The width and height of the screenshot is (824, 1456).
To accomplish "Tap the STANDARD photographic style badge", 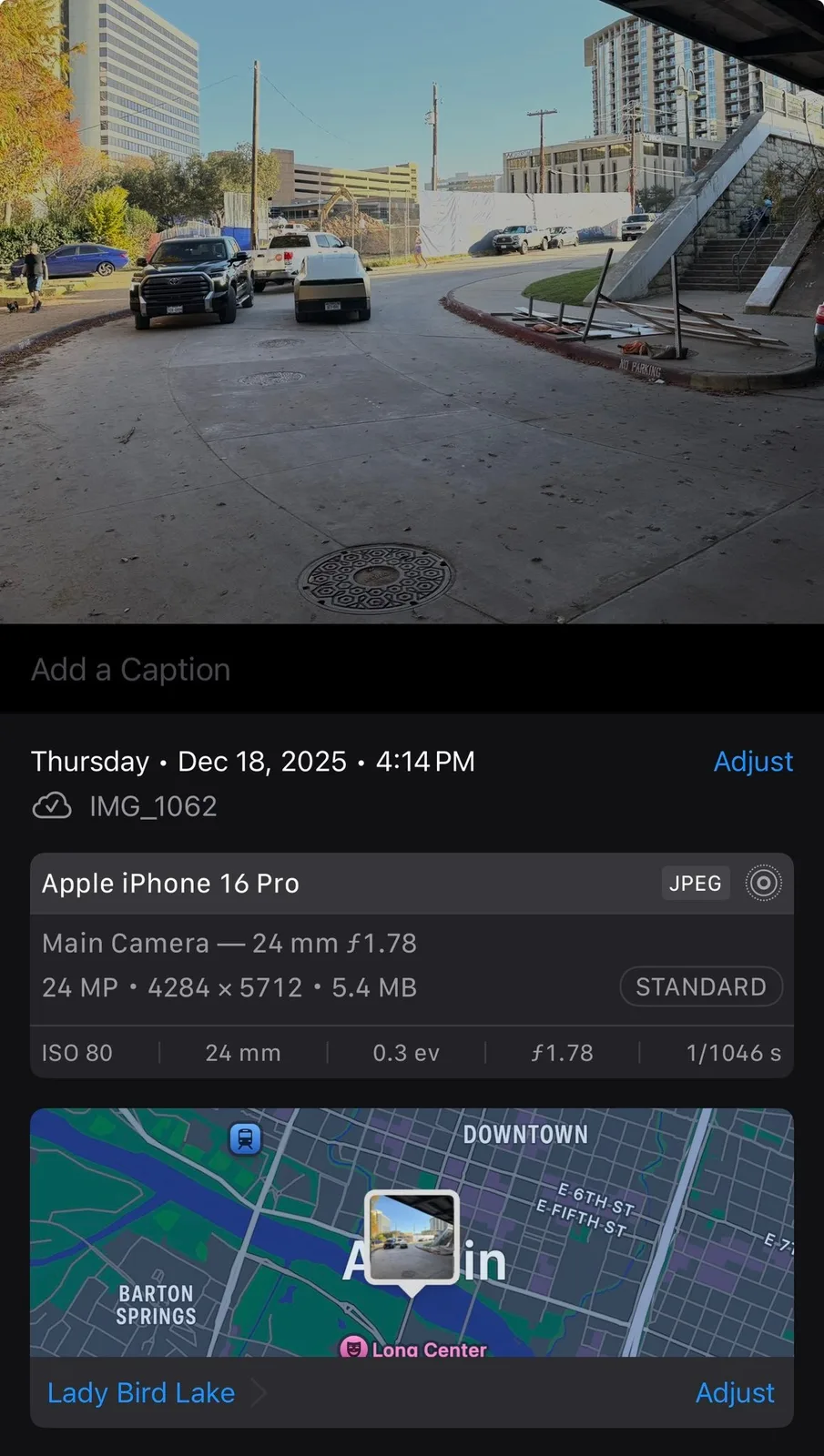I will point(700,986).
